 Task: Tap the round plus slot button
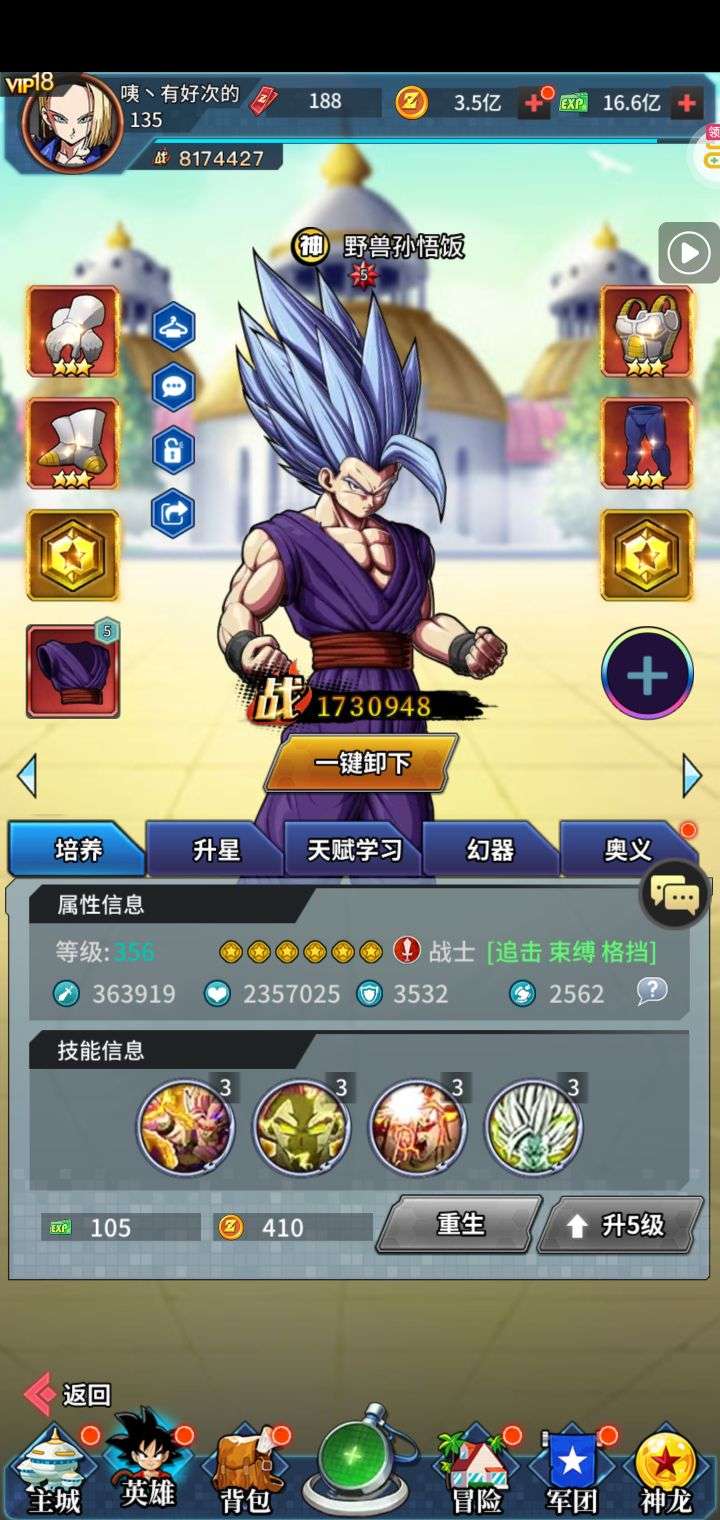pos(647,675)
